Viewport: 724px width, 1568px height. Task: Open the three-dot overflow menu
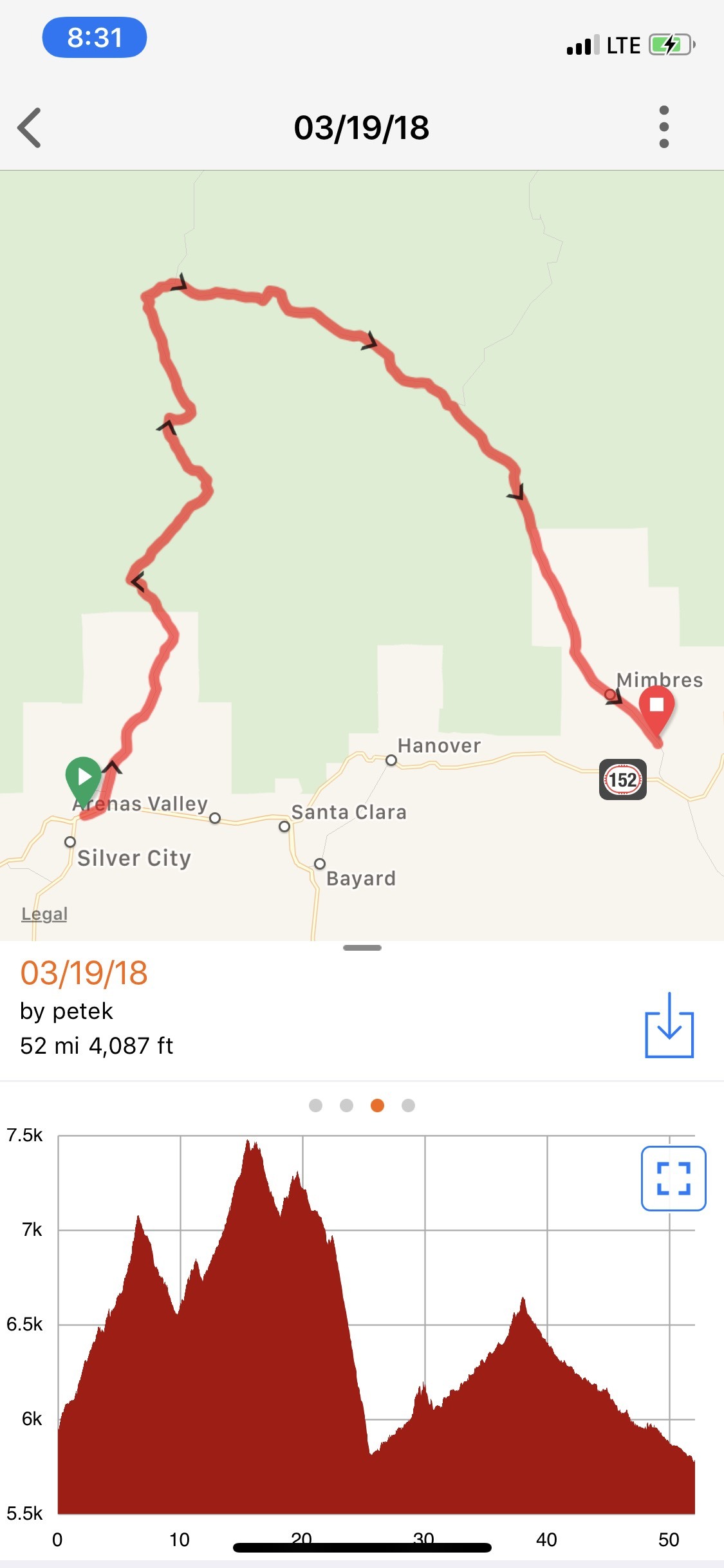[664, 127]
